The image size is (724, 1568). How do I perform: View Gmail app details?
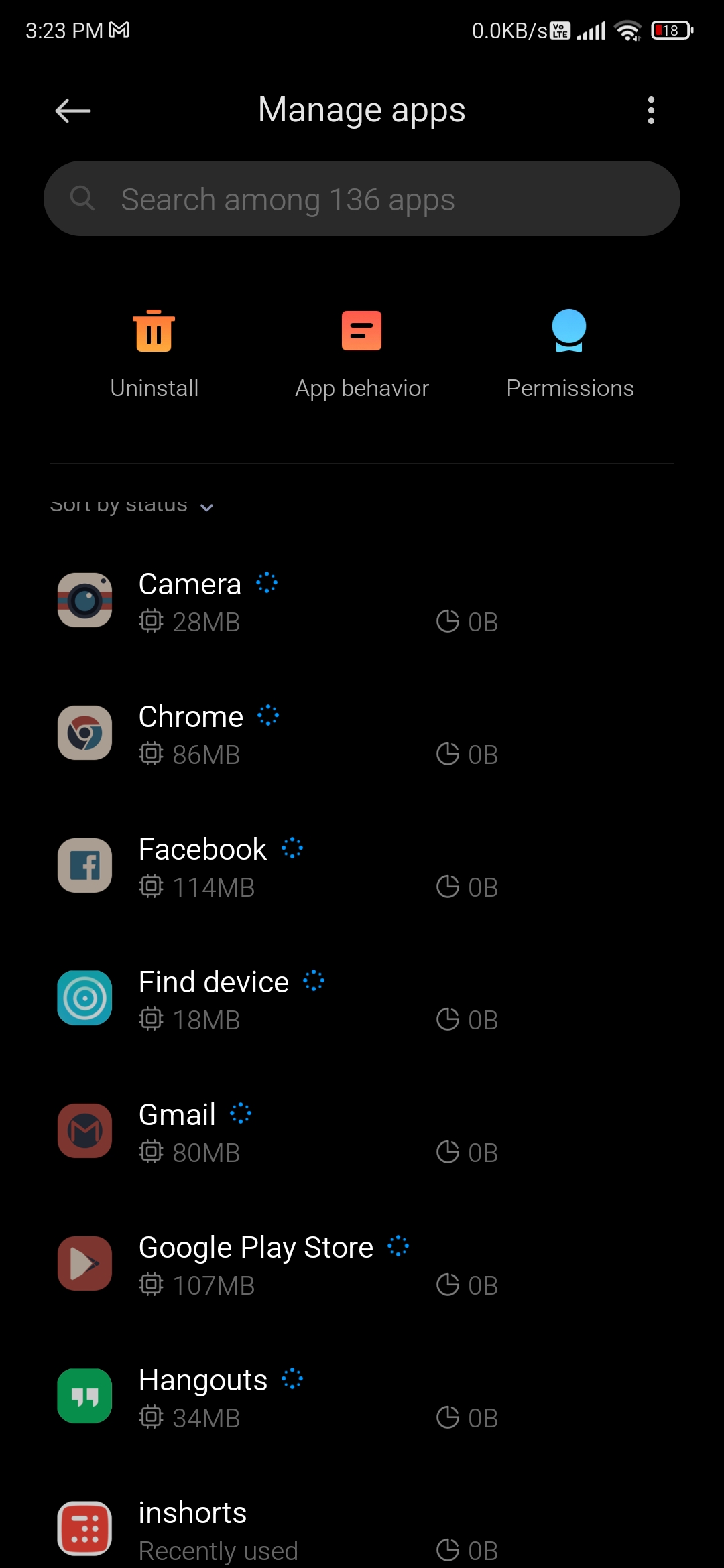pos(362,1132)
